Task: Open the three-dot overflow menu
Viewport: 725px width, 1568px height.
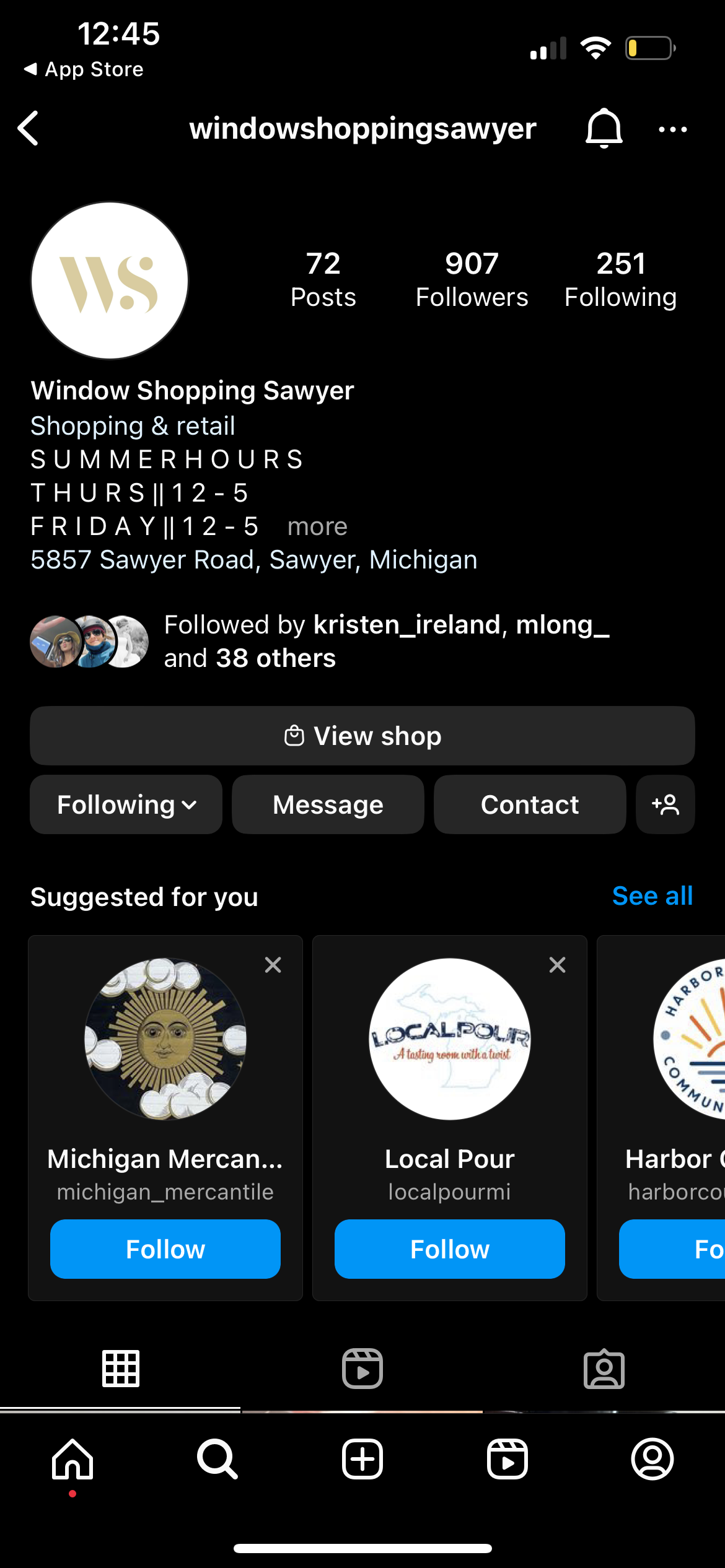Action: coord(672,129)
